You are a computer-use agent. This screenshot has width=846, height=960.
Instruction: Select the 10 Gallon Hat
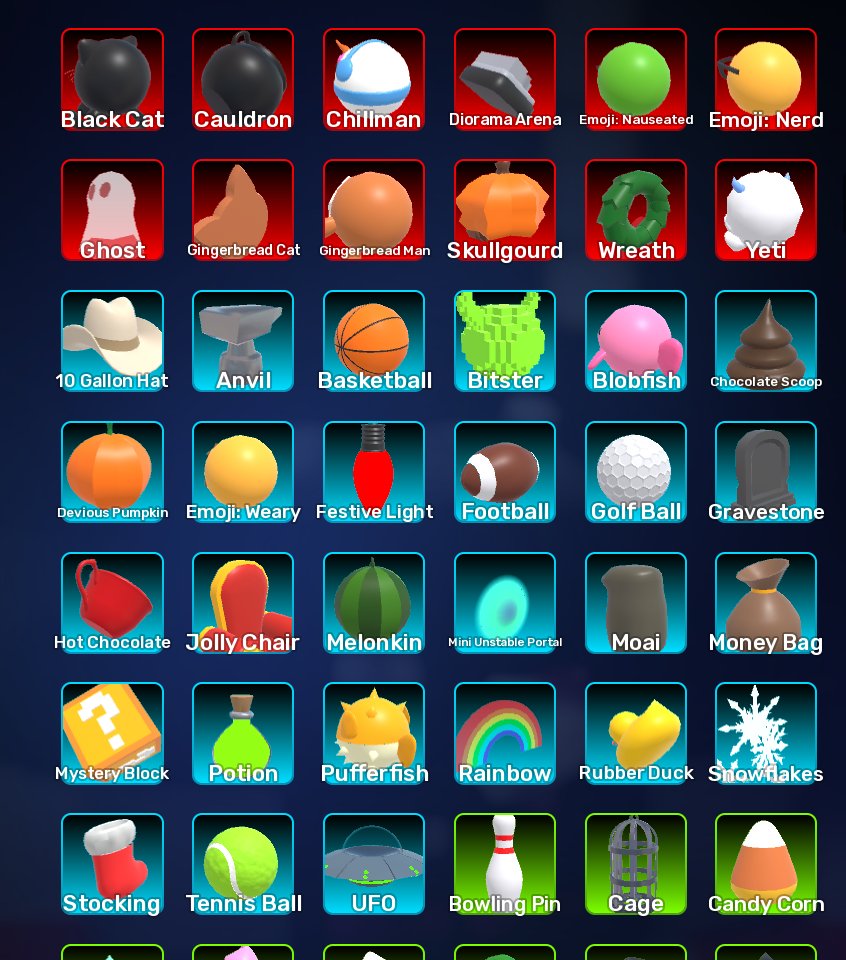coord(113,341)
